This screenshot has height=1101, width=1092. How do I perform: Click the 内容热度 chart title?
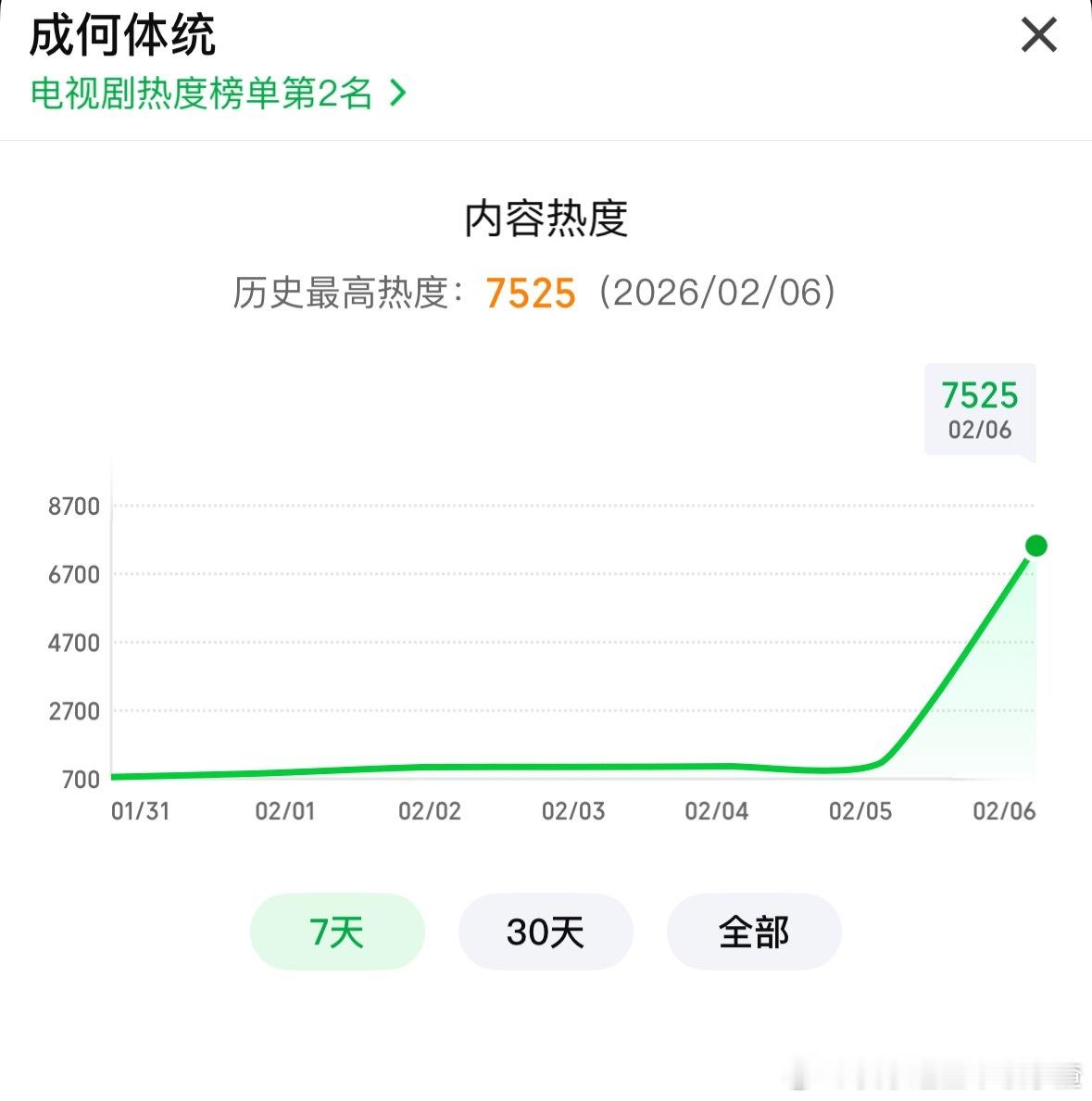tap(546, 217)
